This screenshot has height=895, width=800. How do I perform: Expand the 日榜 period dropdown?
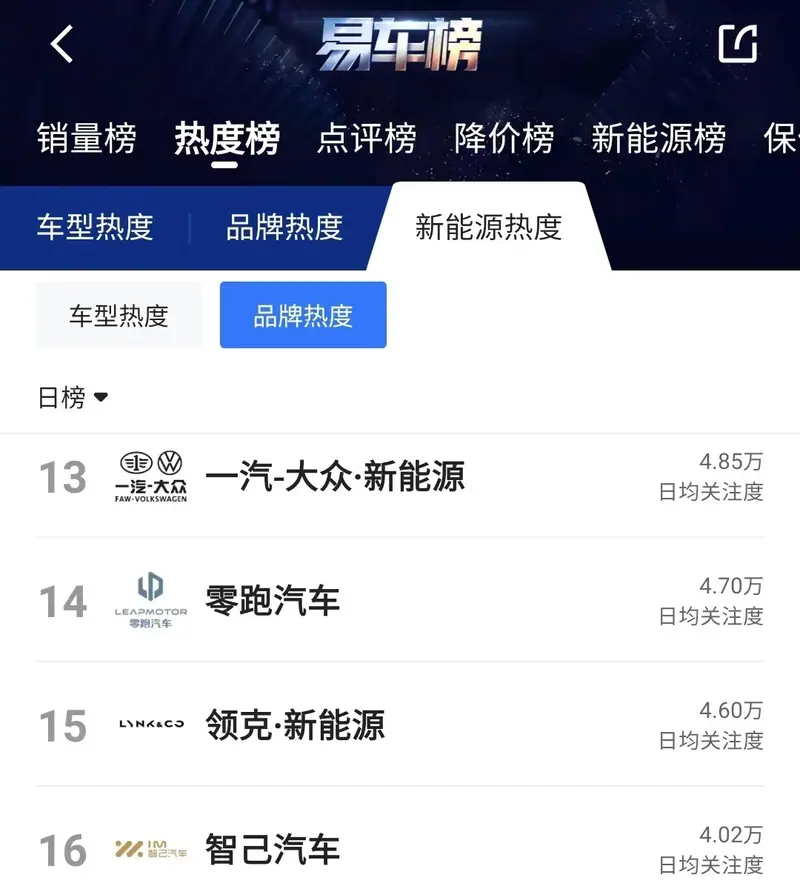pyautogui.click(x=73, y=397)
